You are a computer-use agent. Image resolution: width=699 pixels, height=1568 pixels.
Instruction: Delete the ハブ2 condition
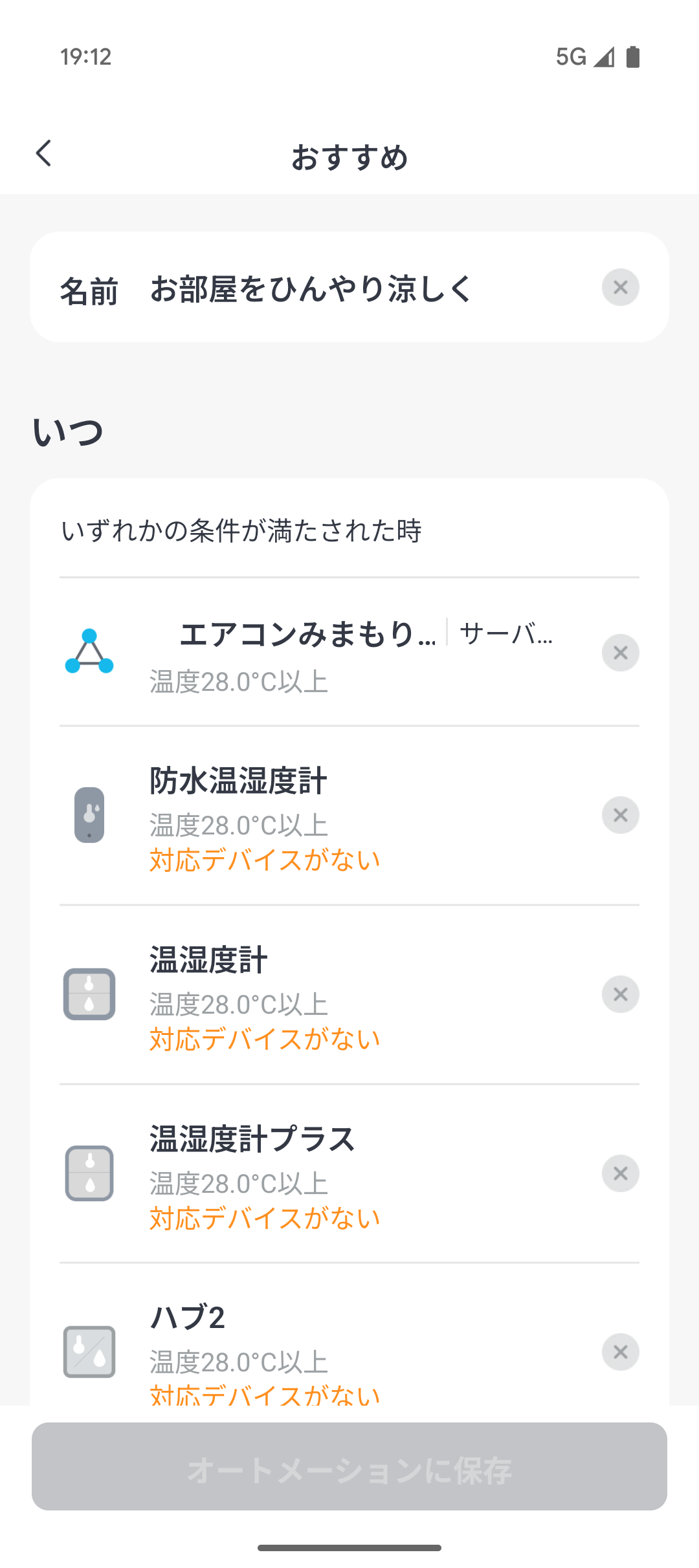coord(620,1352)
